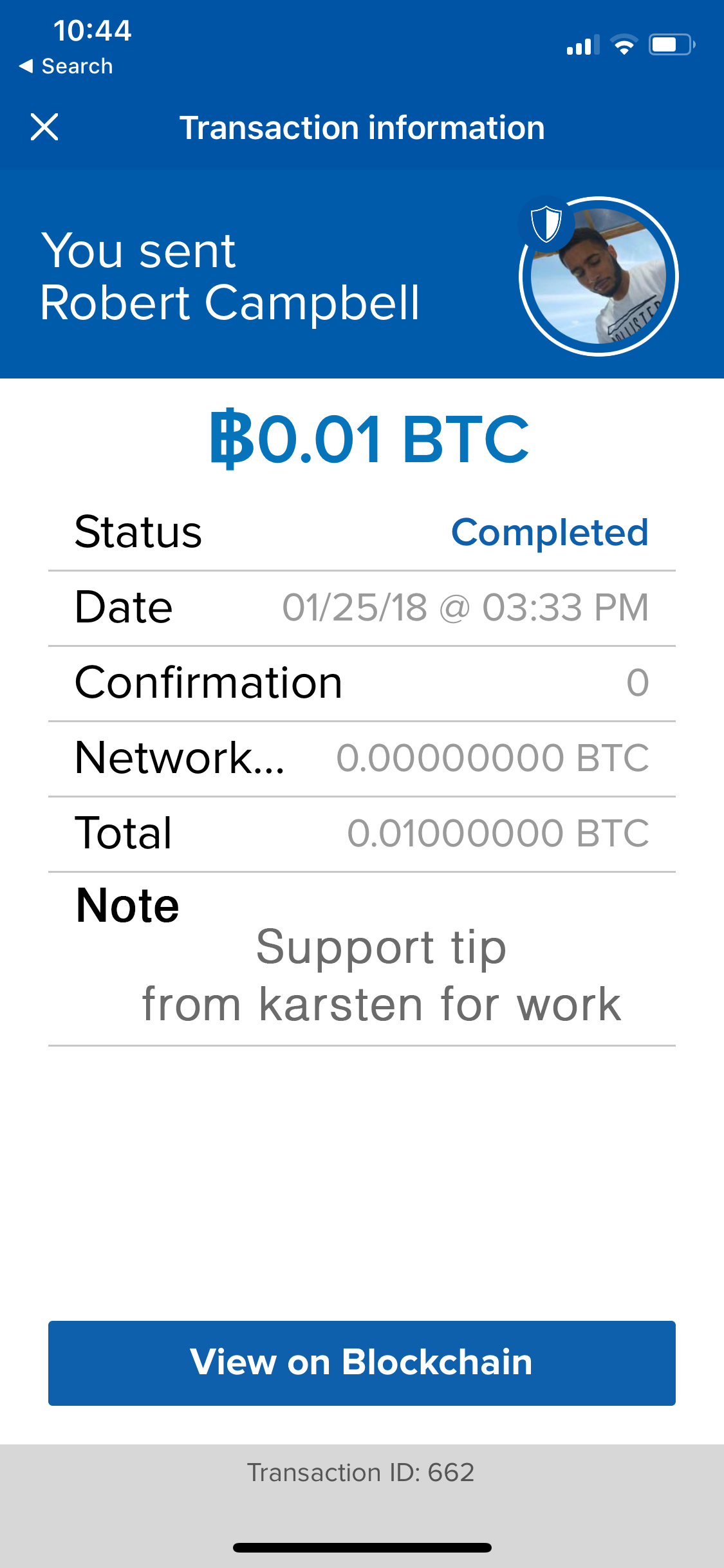Tap the Completed status indicator
The height and width of the screenshot is (1568, 724).
[550, 532]
